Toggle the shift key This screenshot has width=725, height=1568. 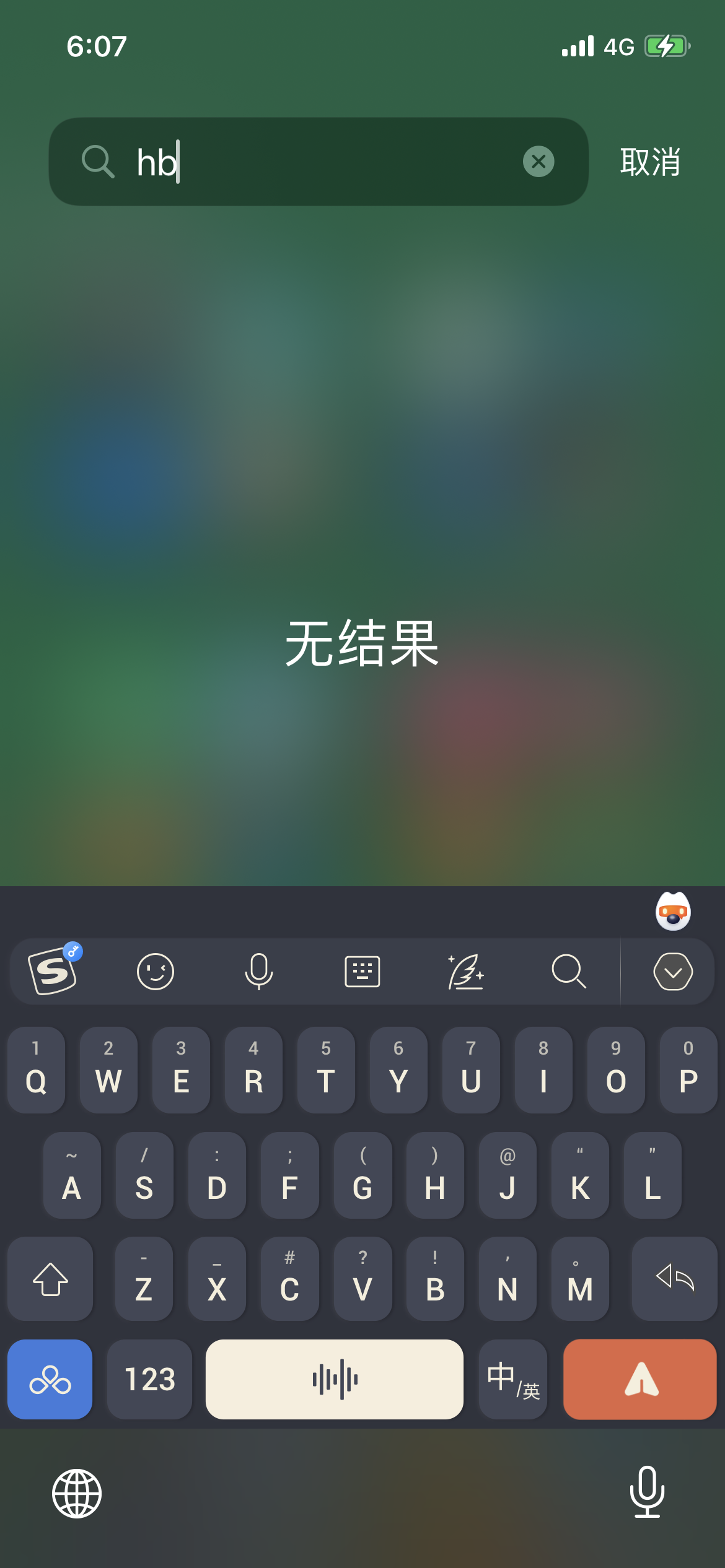click(50, 1279)
